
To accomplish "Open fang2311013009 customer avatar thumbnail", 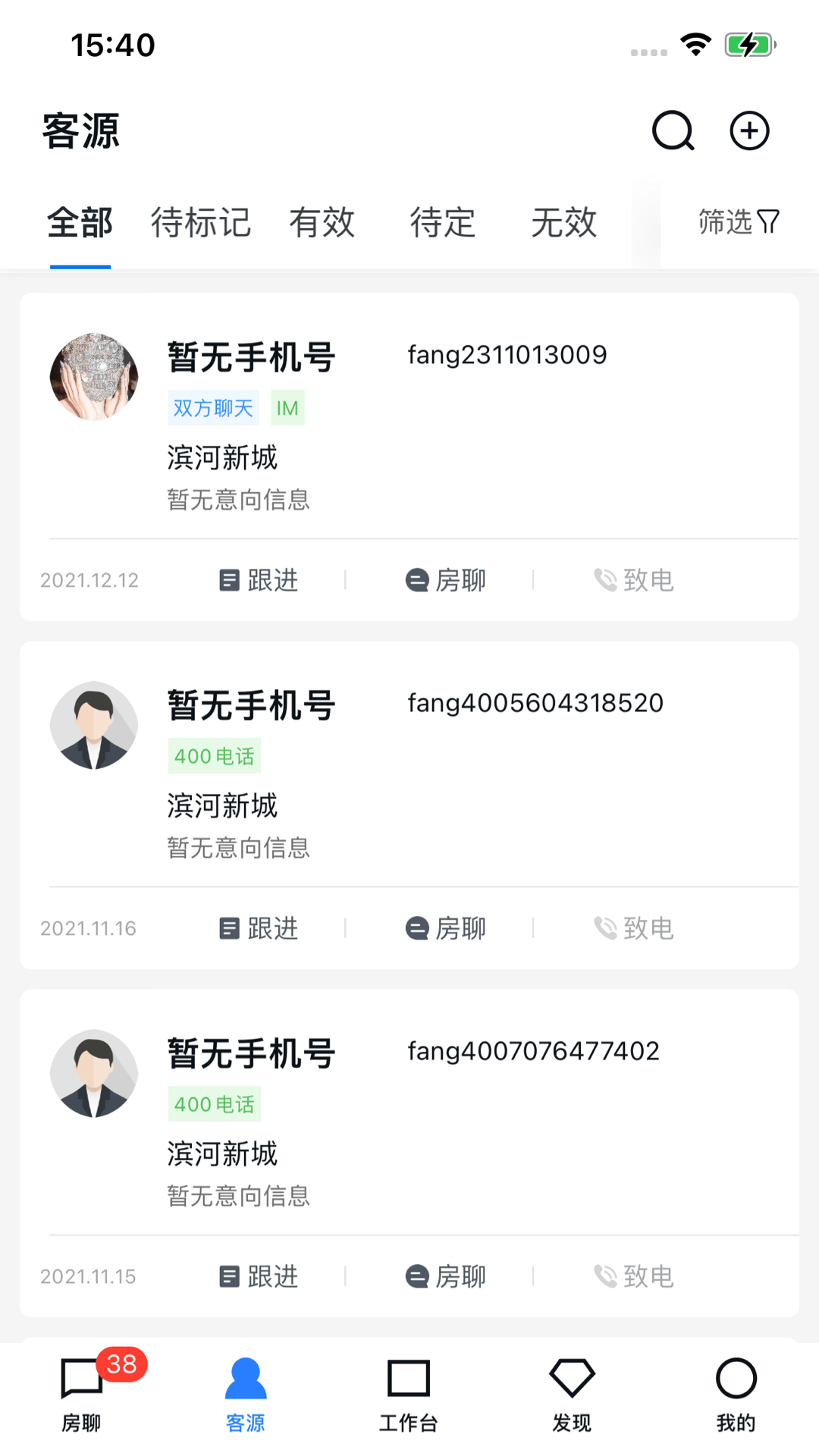I will (94, 376).
